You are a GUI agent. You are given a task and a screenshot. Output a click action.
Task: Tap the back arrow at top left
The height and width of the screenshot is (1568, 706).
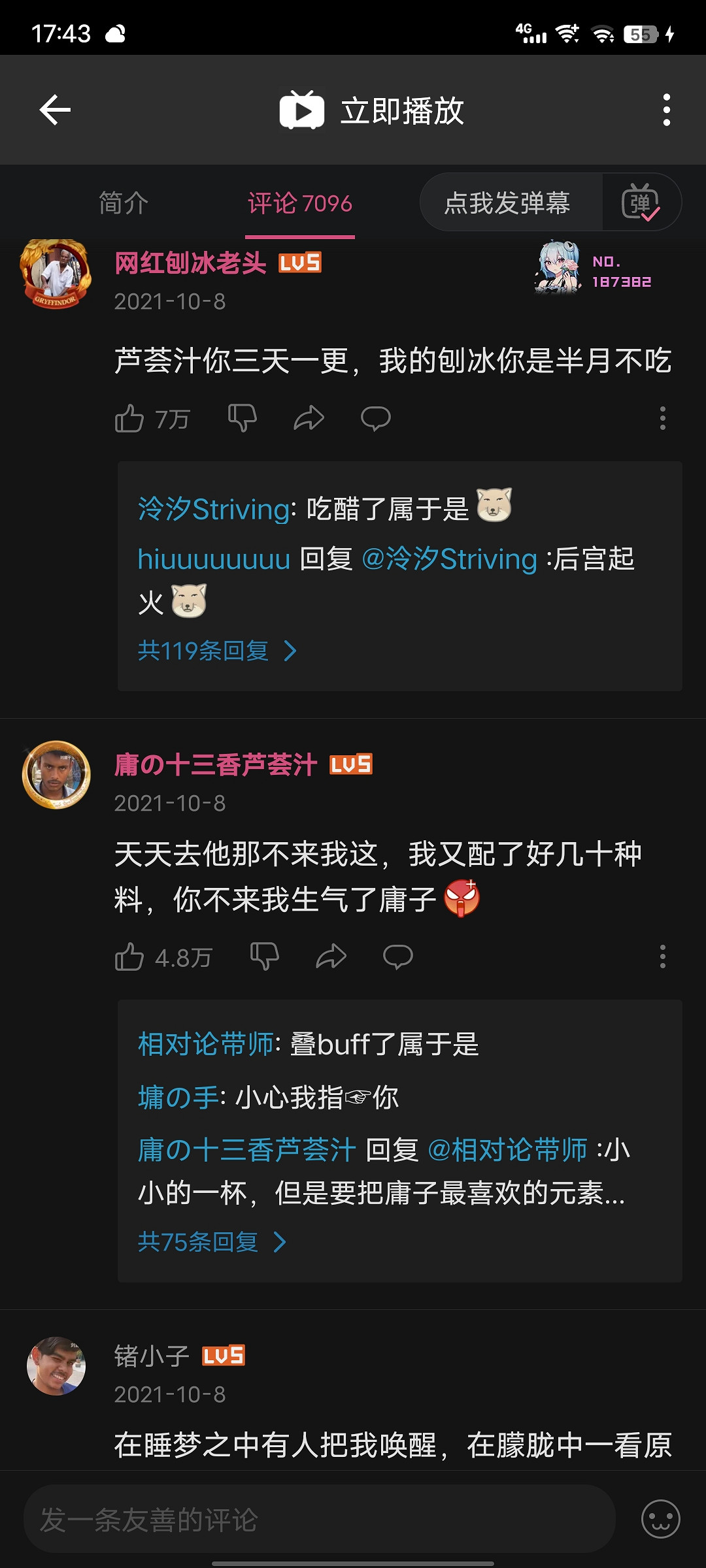tap(55, 110)
